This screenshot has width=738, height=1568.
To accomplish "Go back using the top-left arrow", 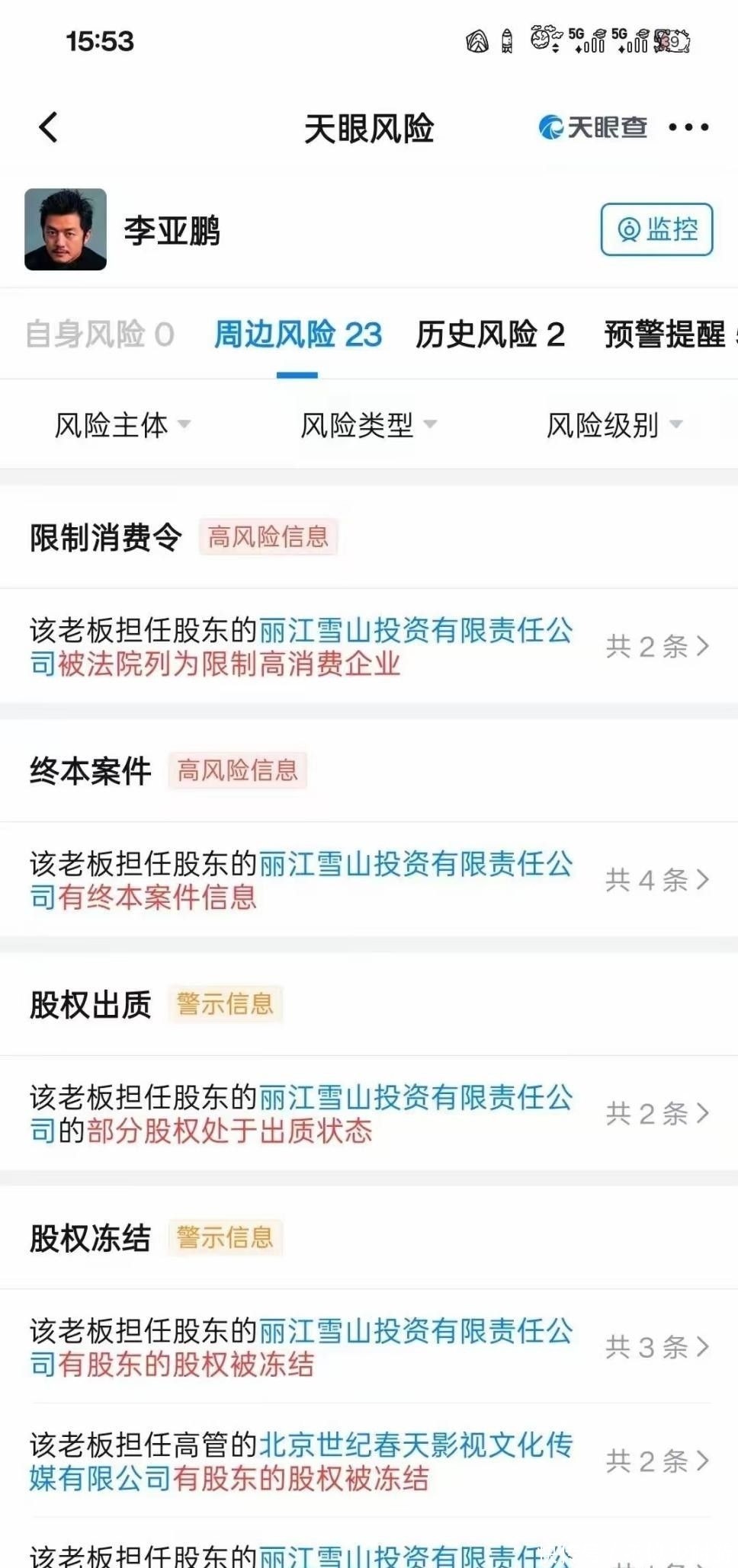I will pyautogui.click(x=49, y=128).
